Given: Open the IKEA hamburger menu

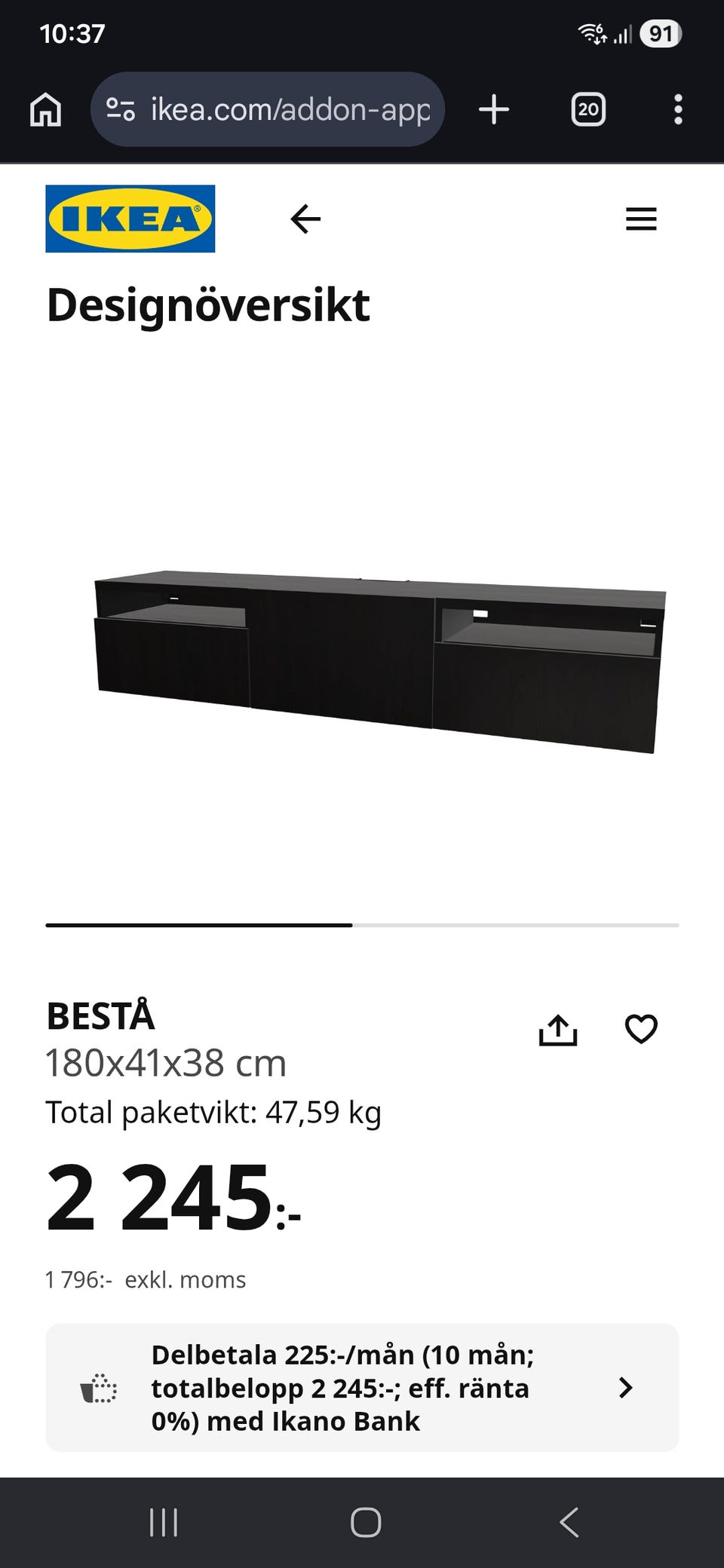Looking at the screenshot, I should (x=641, y=219).
